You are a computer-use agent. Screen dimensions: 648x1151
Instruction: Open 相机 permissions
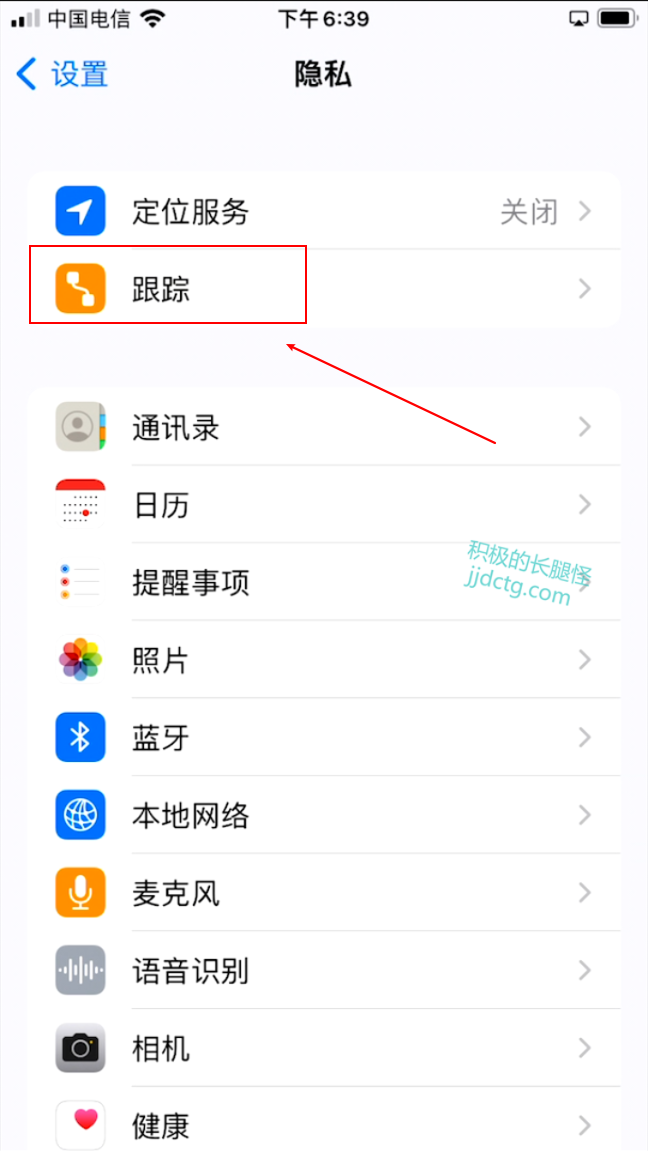[324, 1048]
